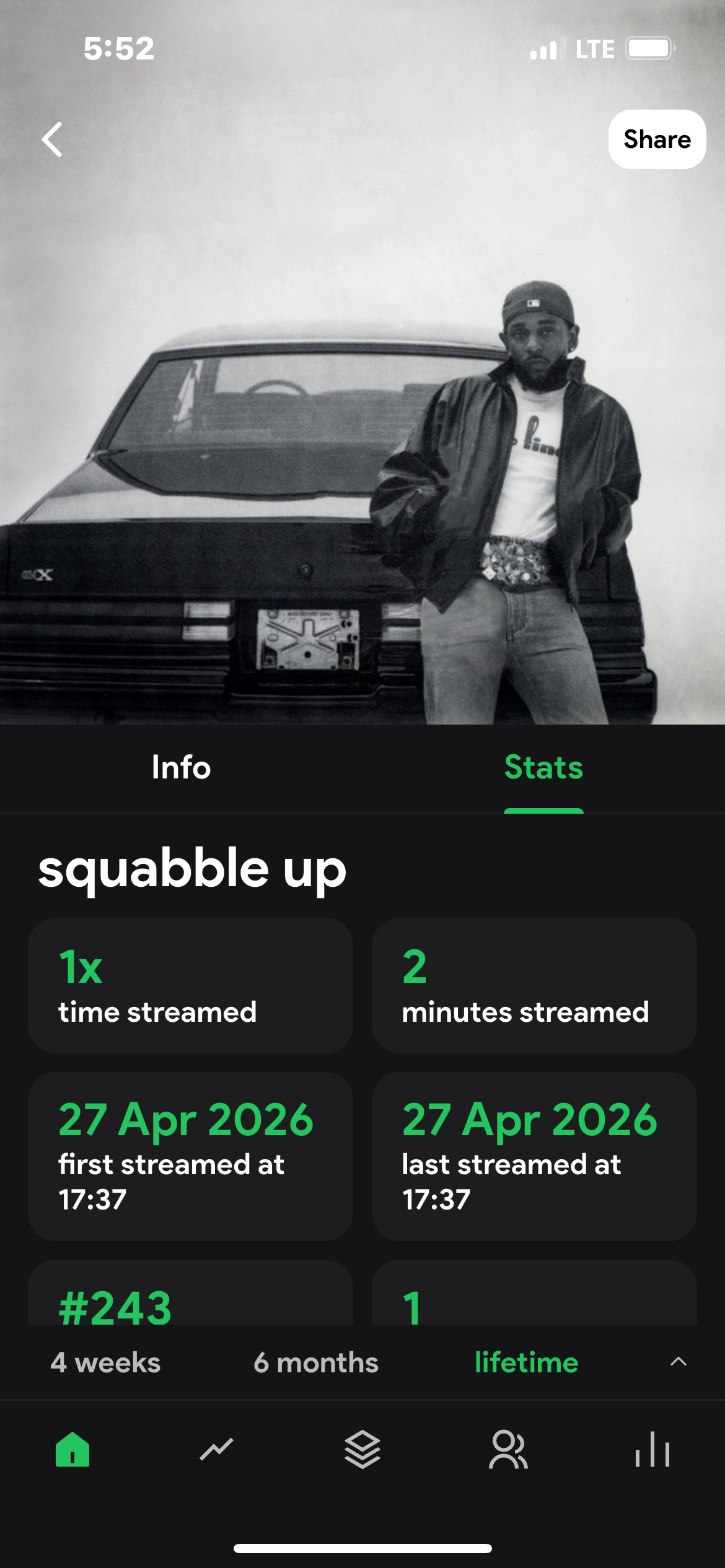Open the bar chart stats tab
Screen dimensions: 725x1568
652,1449
